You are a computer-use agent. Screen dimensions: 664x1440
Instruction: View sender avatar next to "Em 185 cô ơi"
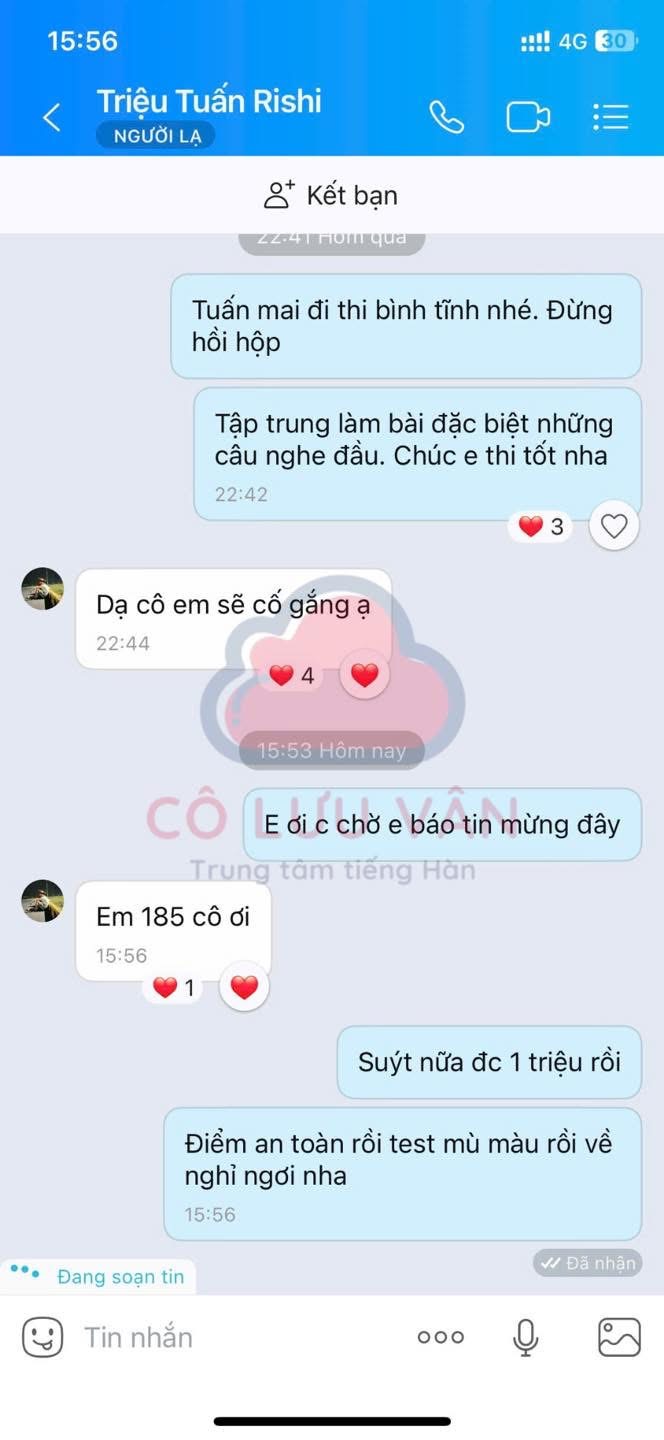coord(43,900)
